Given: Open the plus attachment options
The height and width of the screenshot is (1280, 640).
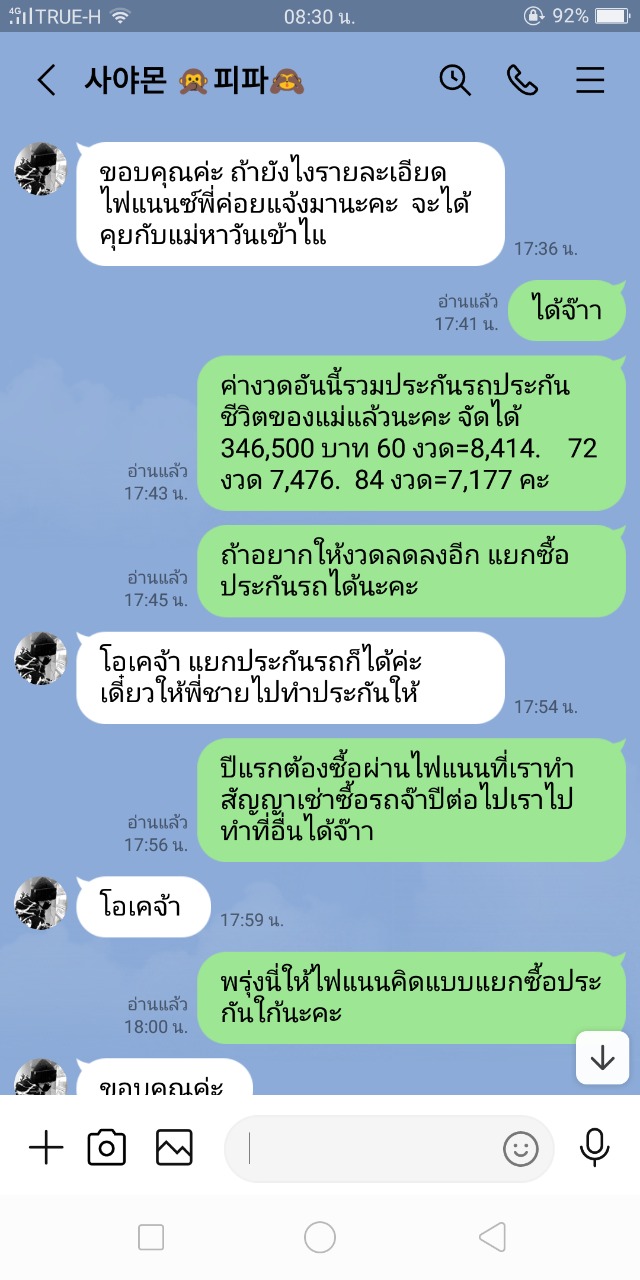Looking at the screenshot, I should tap(46, 1148).
